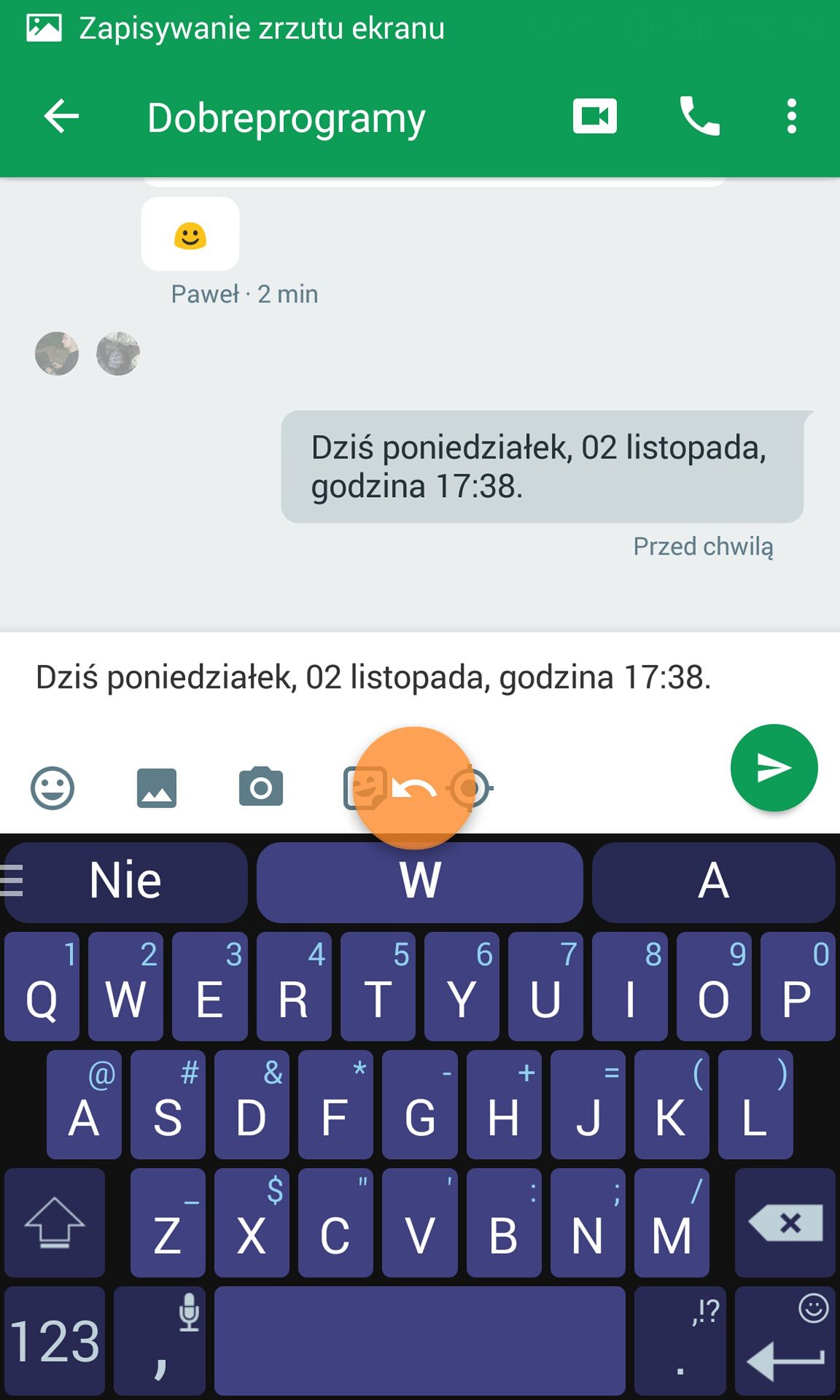Choose the suggestion "Nie"
This screenshot has height=1400, width=840.
(125, 882)
